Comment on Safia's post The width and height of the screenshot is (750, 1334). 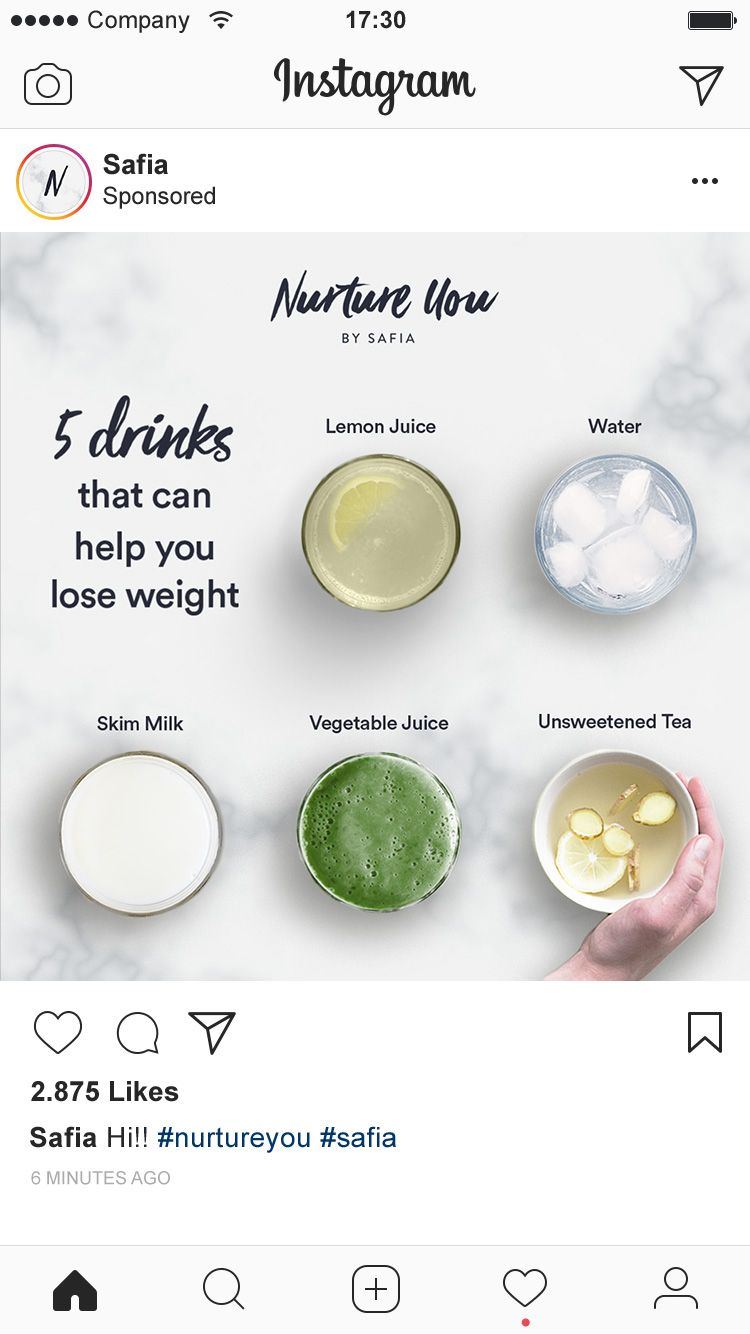(x=138, y=1033)
